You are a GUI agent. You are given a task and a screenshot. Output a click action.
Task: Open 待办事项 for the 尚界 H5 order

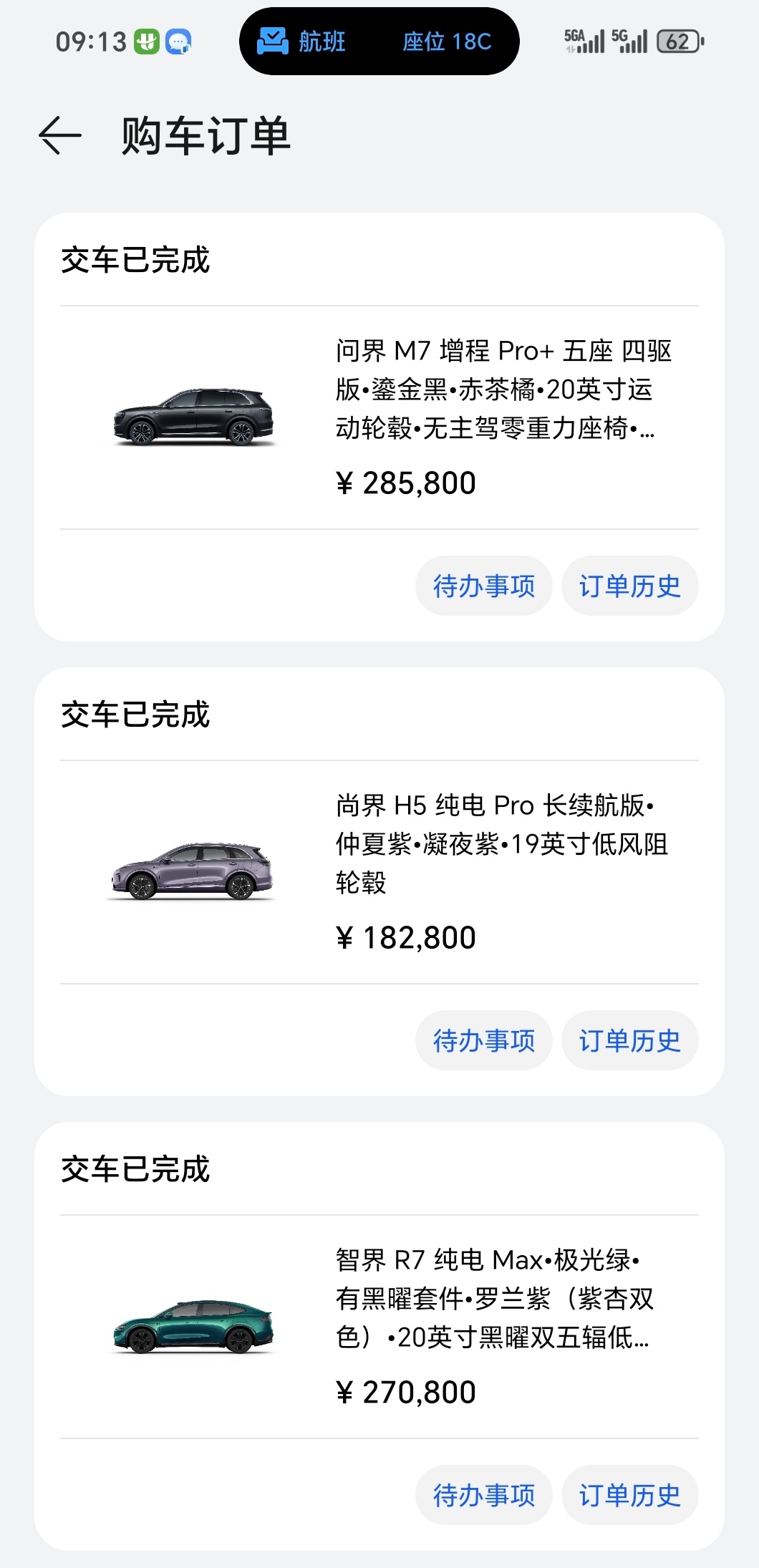tap(484, 1041)
